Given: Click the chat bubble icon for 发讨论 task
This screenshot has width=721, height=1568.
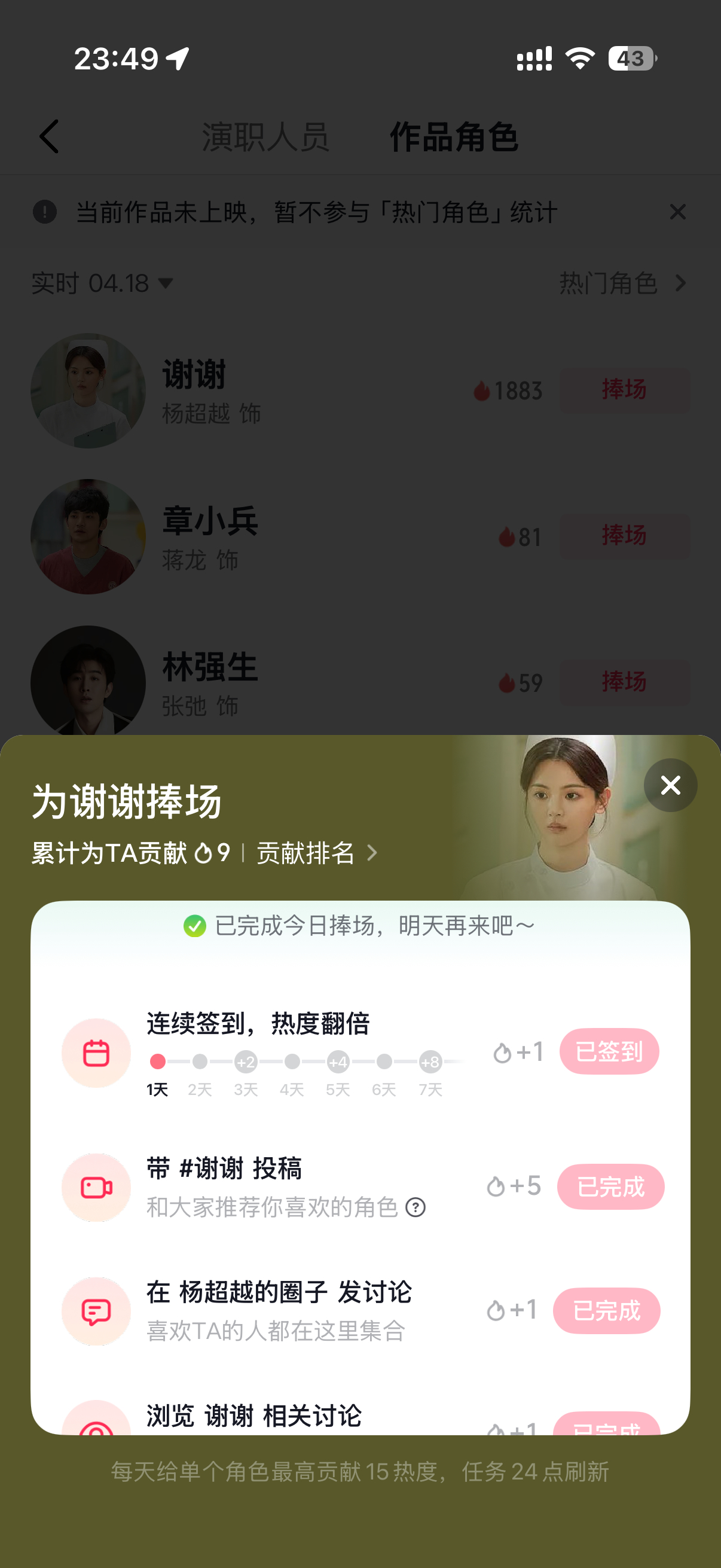Looking at the screenshot, I should tap(96, 1311).
